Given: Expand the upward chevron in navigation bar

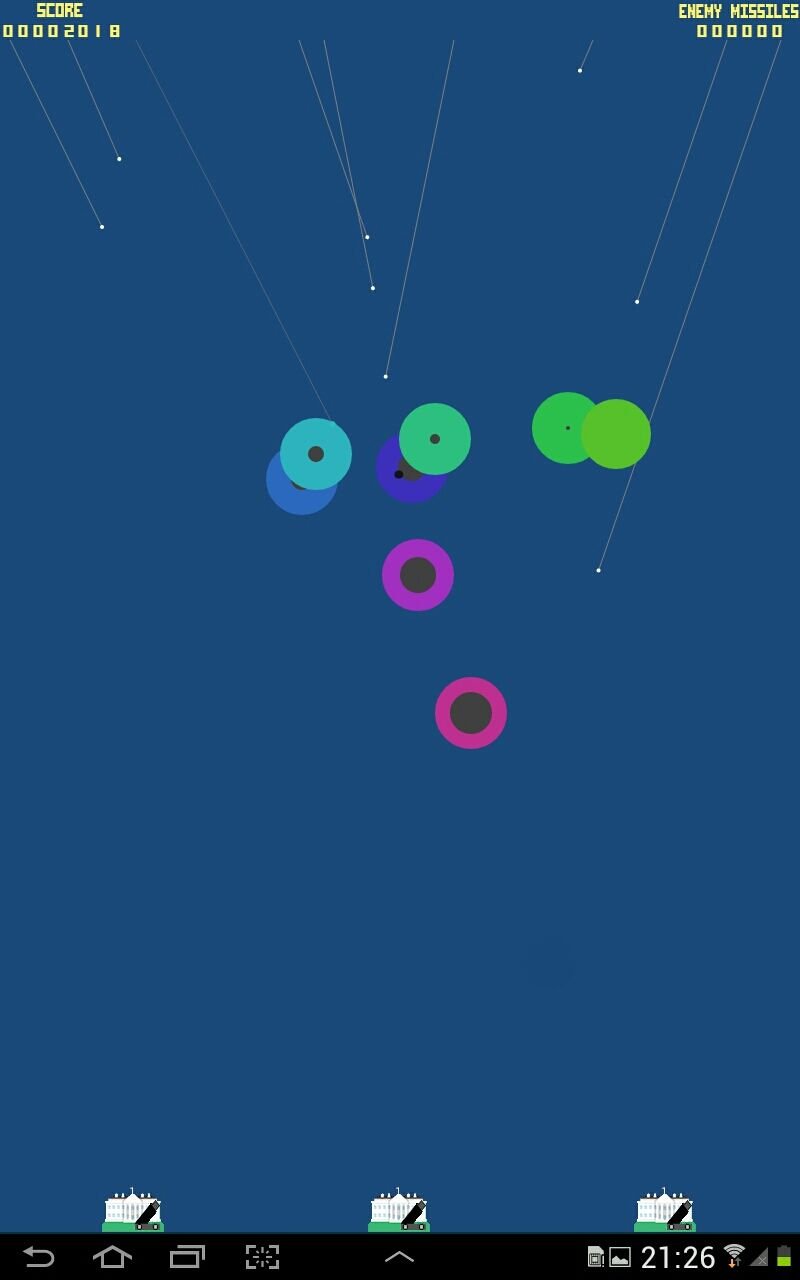Looking at the screenshot, I should pos(399,1257).
